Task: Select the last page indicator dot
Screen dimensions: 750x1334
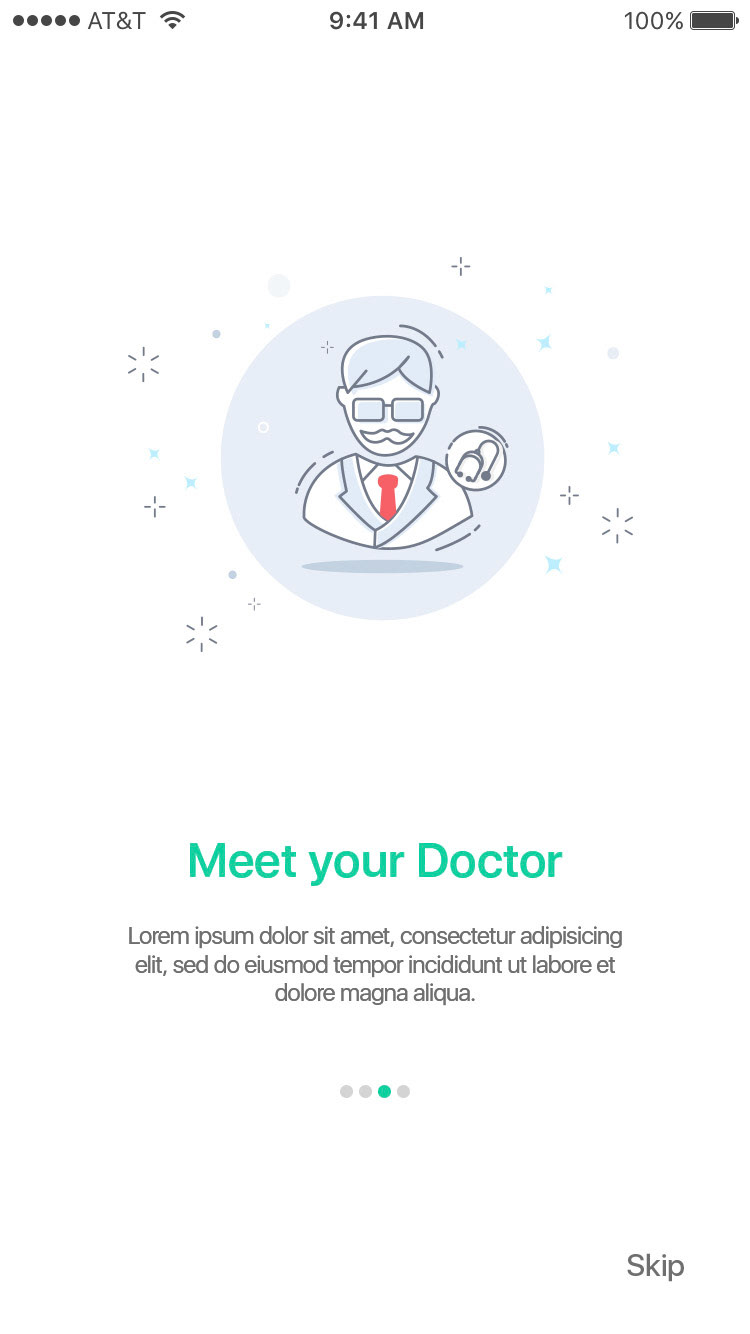Action: [x=403, y=1091]
